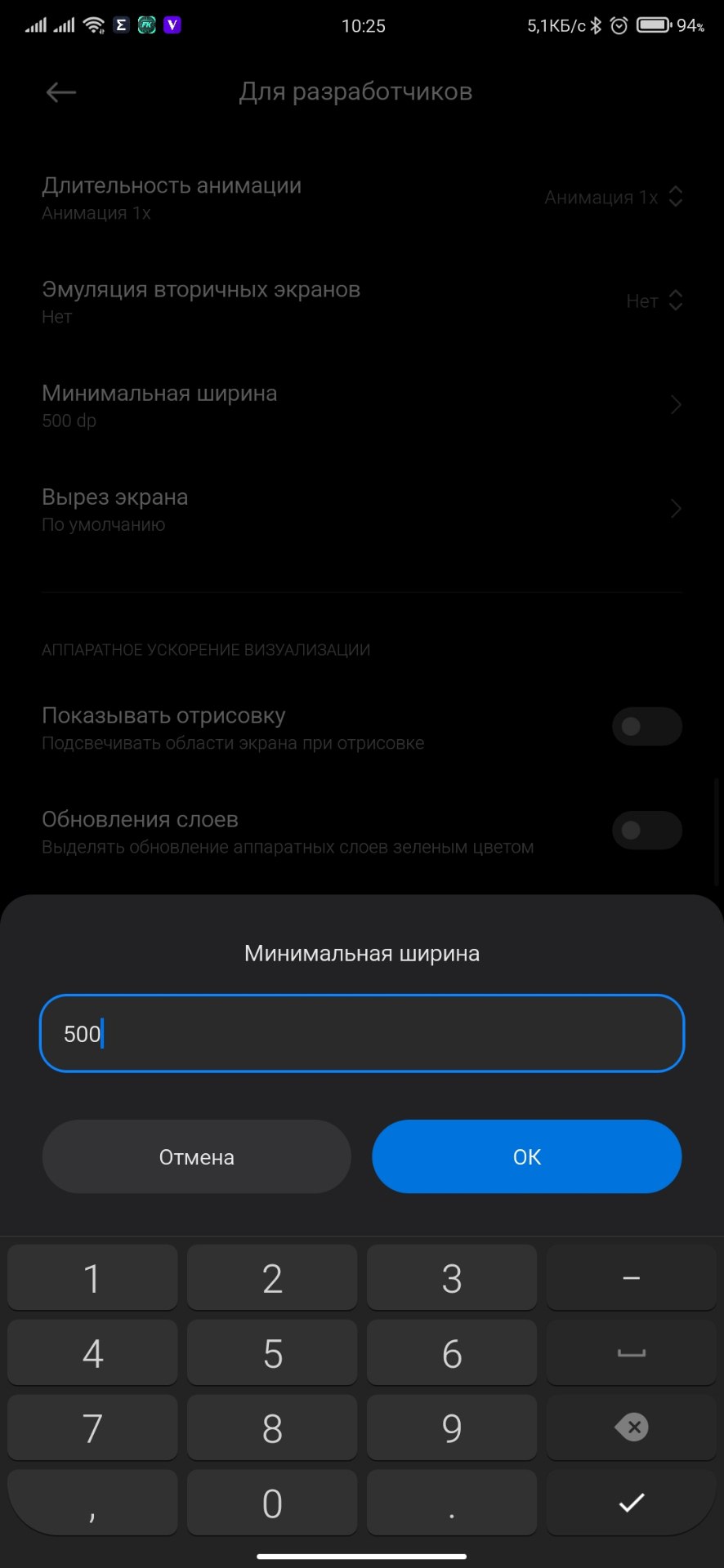Turn on the Обновления слоев switch
724x1568 pixels.
click(646, 830)
